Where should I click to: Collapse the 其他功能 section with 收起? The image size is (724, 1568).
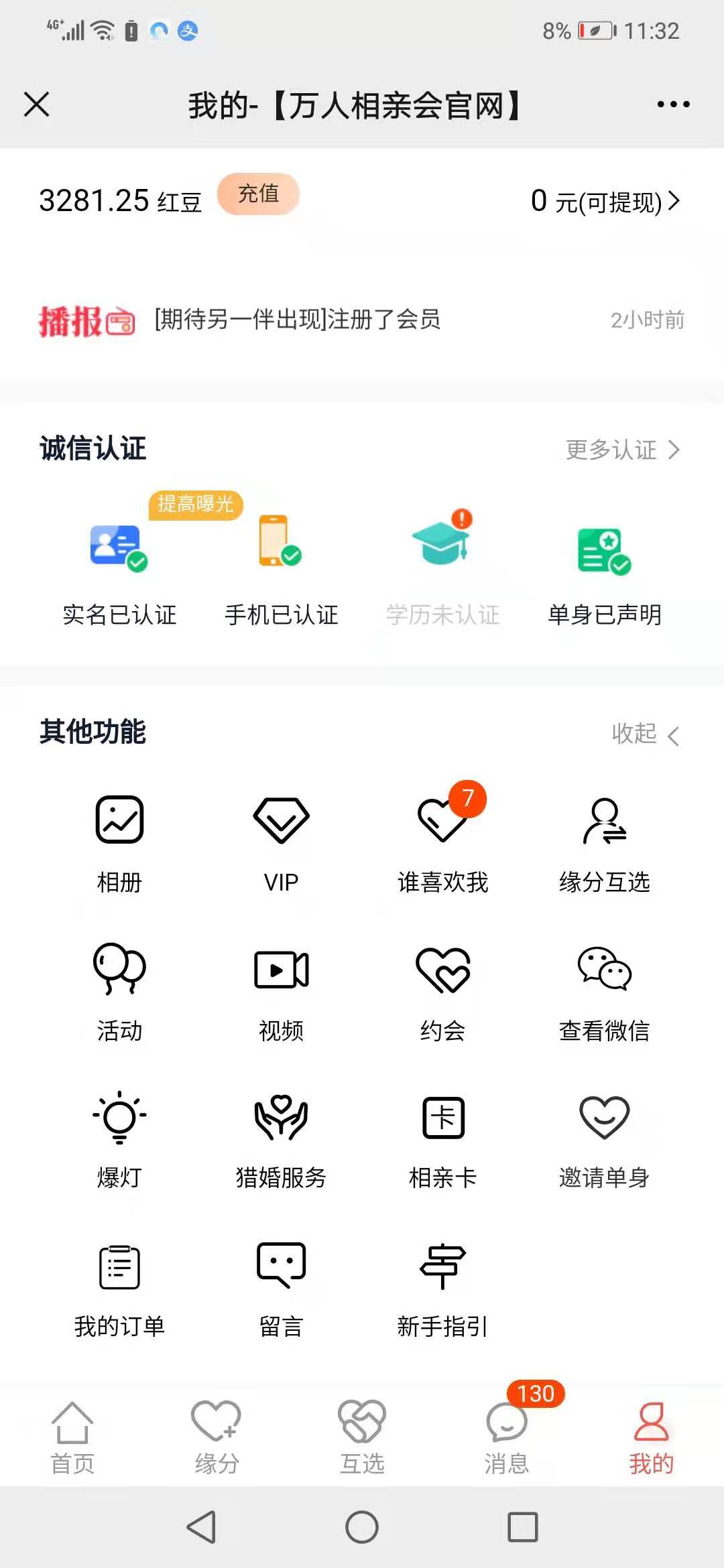pos(646,734)
